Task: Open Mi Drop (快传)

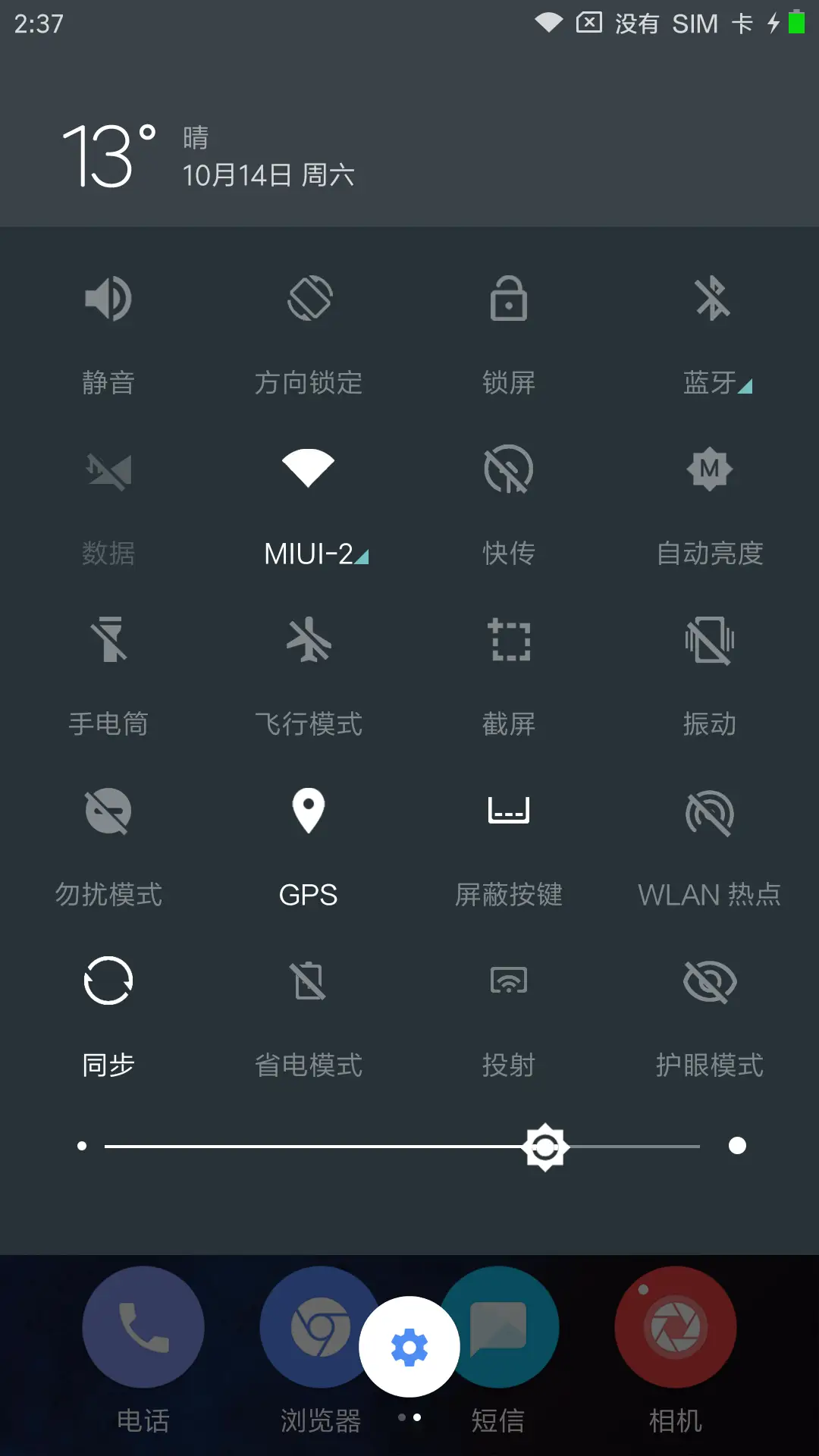Action: (x=508, y=497)
